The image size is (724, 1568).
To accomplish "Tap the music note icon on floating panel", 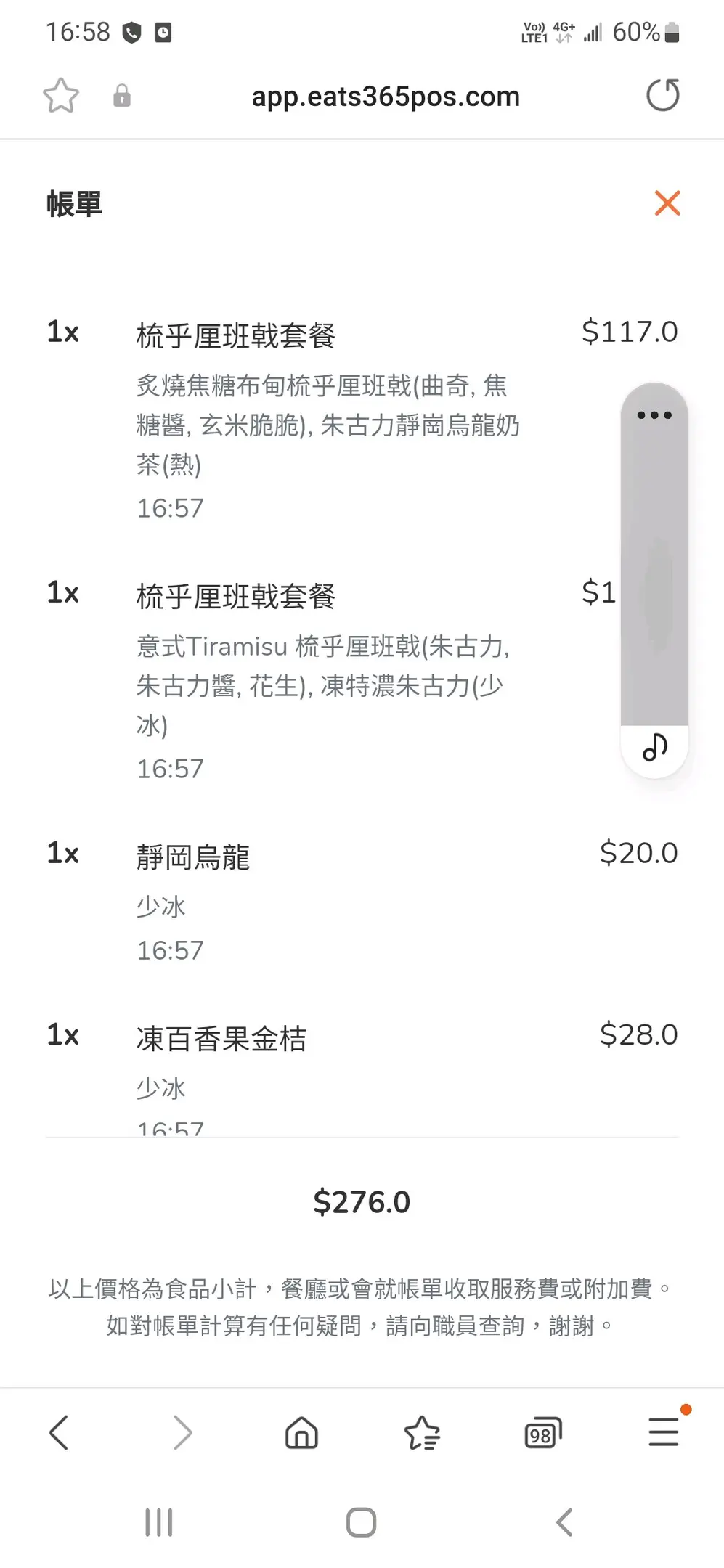I will [x=654, y=748].
